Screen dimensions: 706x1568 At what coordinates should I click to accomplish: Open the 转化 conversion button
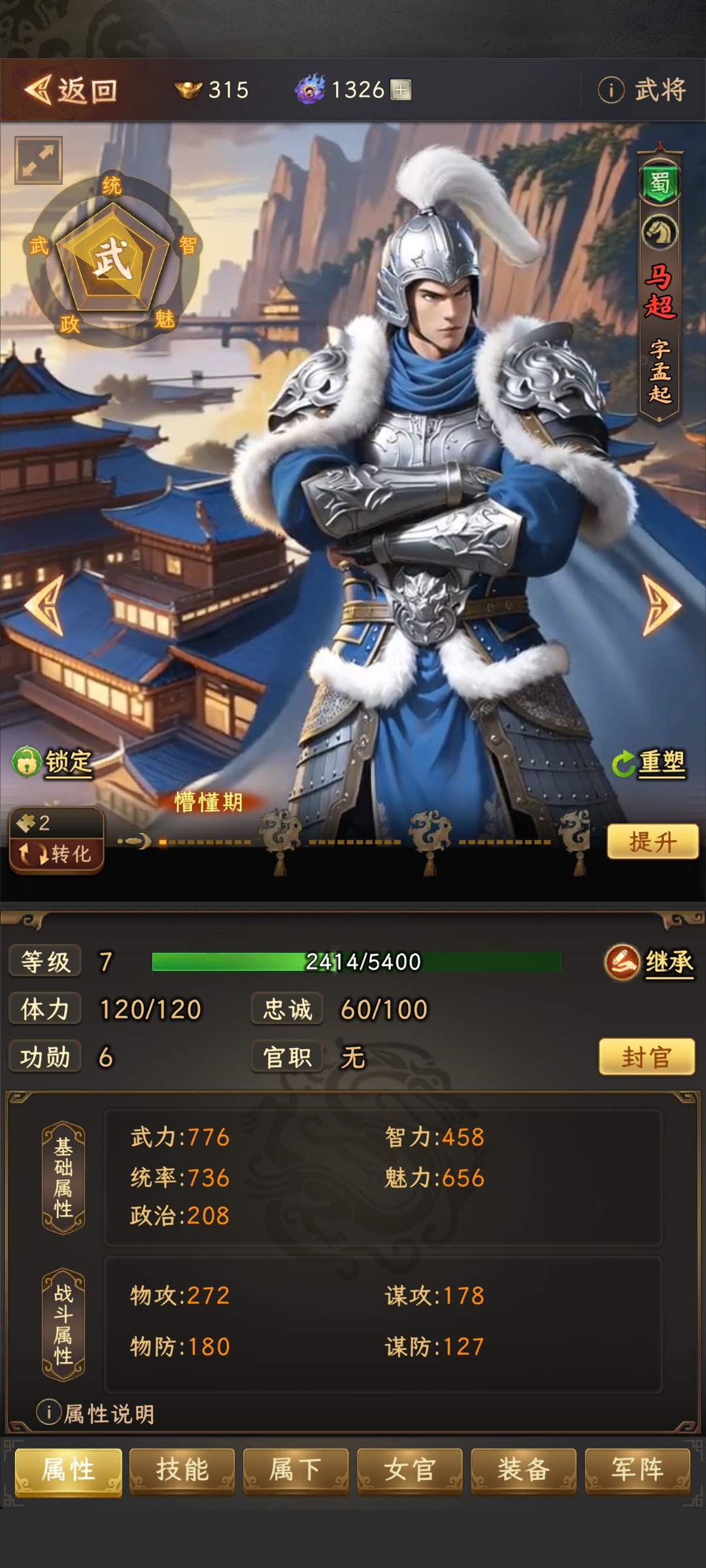(x=57, y=853)
